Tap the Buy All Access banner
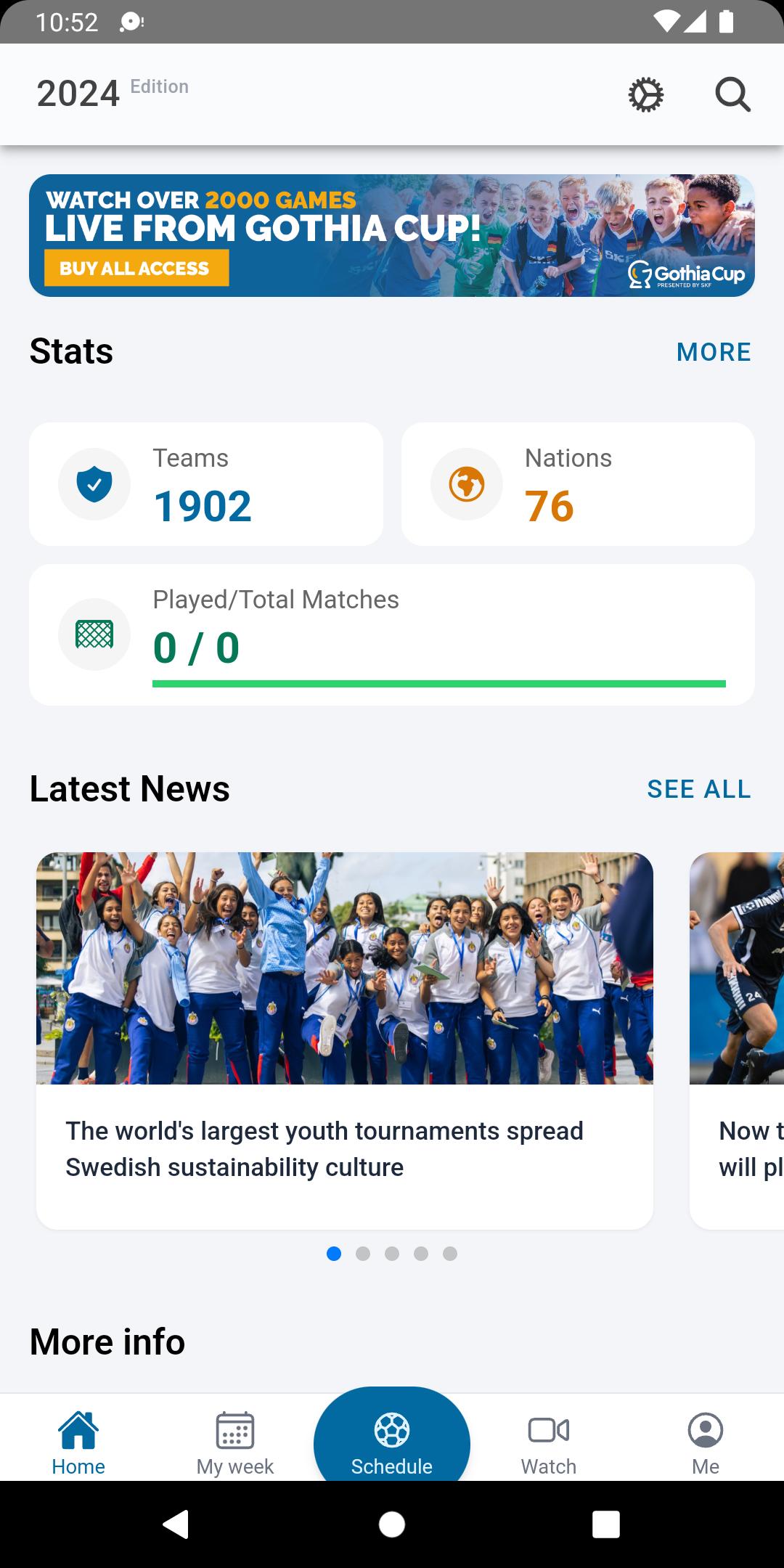This screenshot has width=784, height=1568. (x=392, y=235)
